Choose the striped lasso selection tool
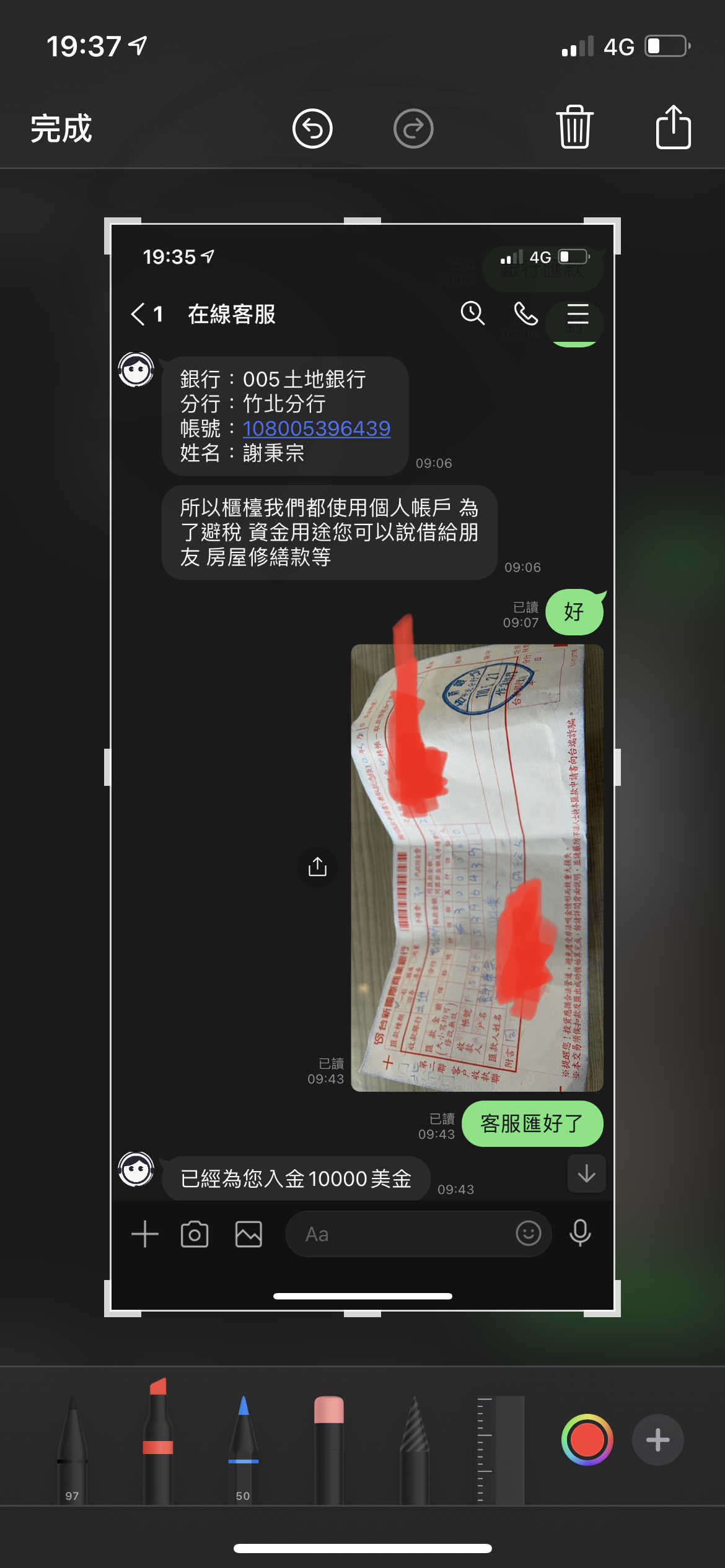Viewport: 725px width, 1568px height. 415,1449
